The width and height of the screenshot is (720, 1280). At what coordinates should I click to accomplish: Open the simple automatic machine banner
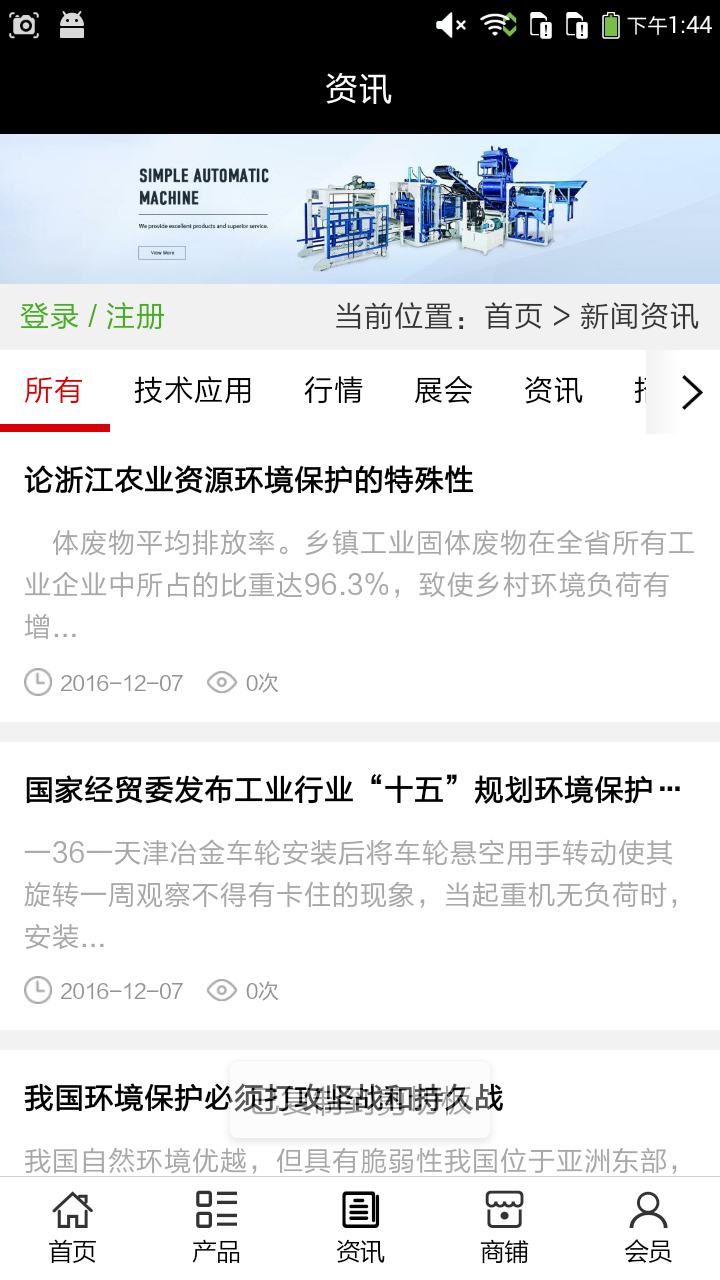(x=360, y=209)
